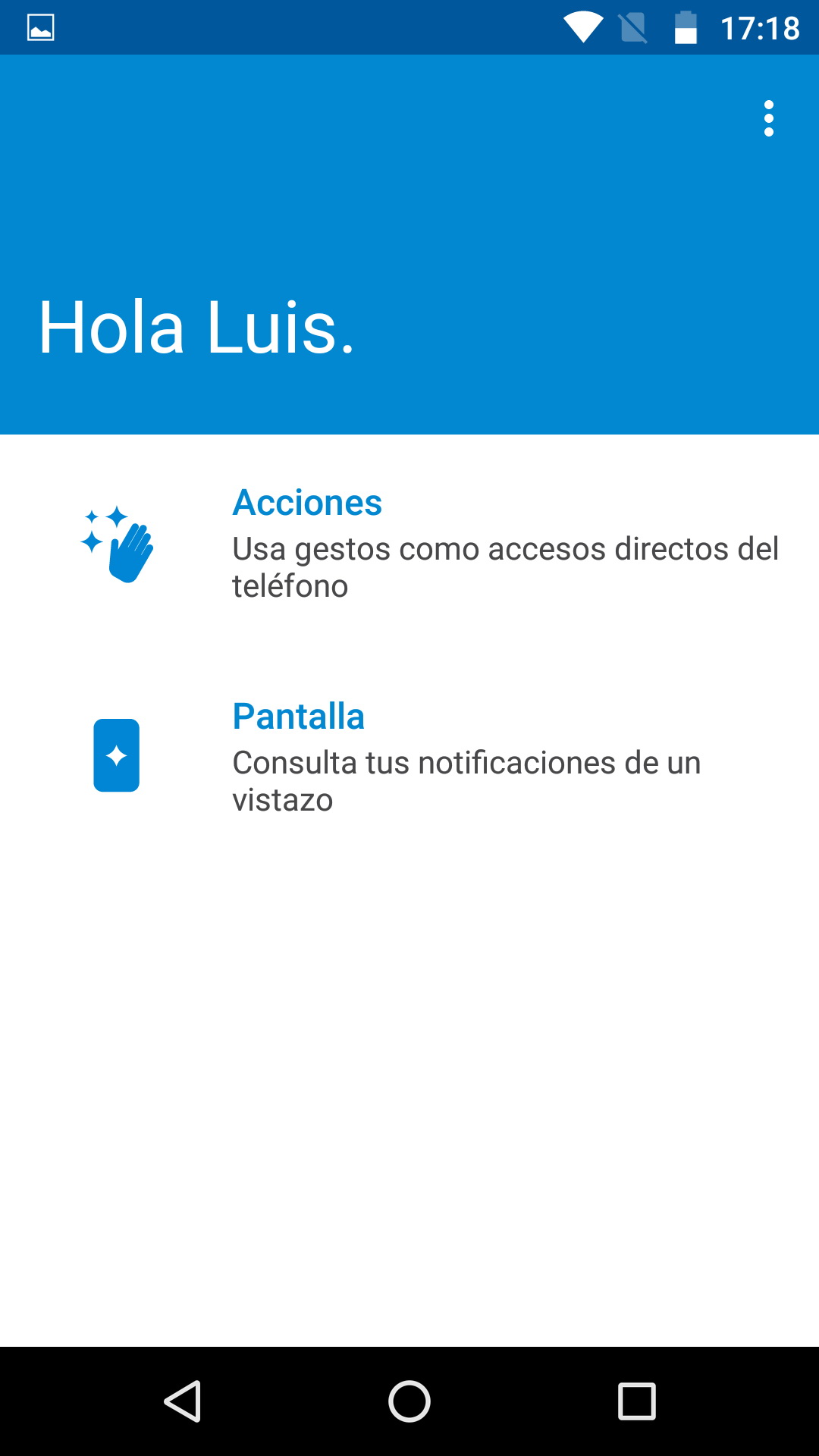Return to the home screen
The height and width of the screenshot is (1456, 819).
coord(409,1401)
